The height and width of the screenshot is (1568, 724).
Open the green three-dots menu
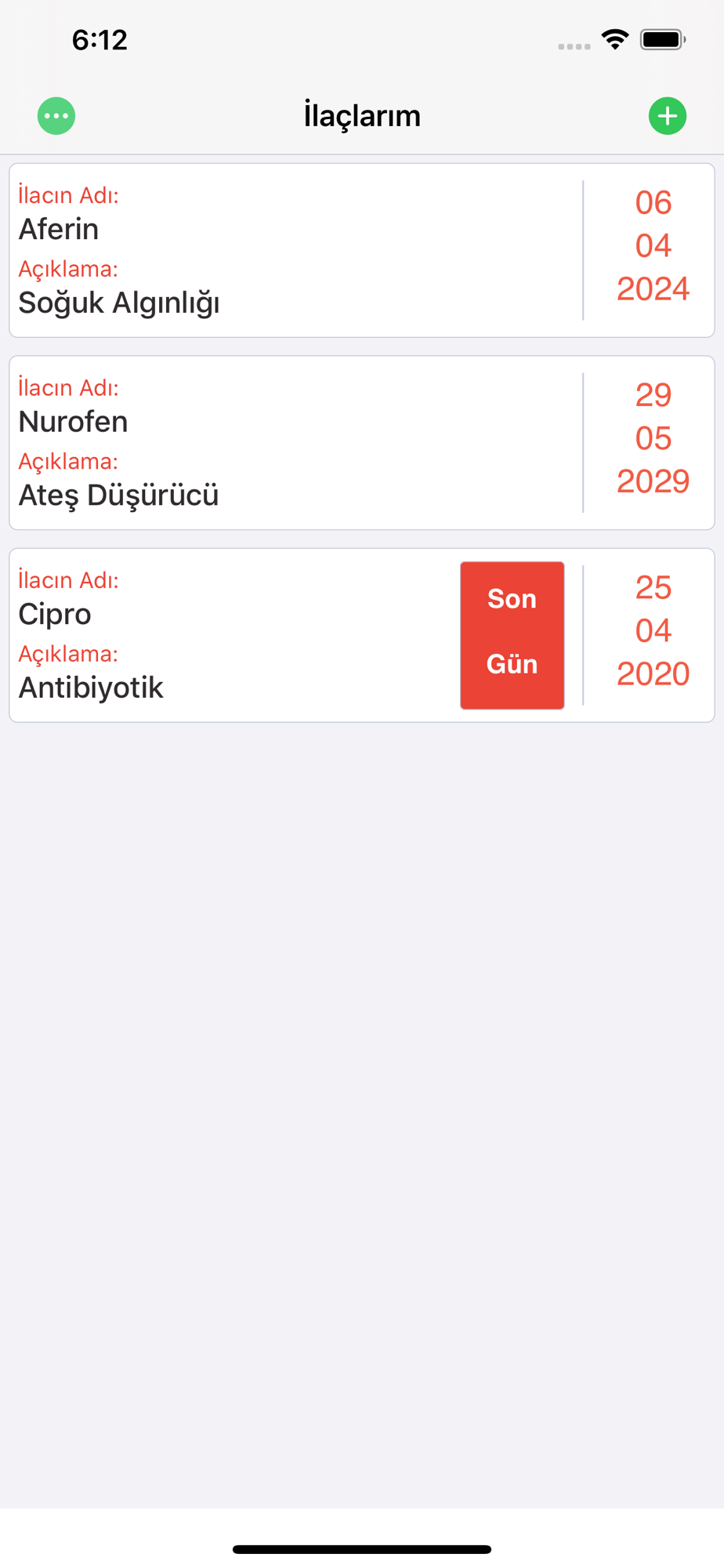pos(56,116)
